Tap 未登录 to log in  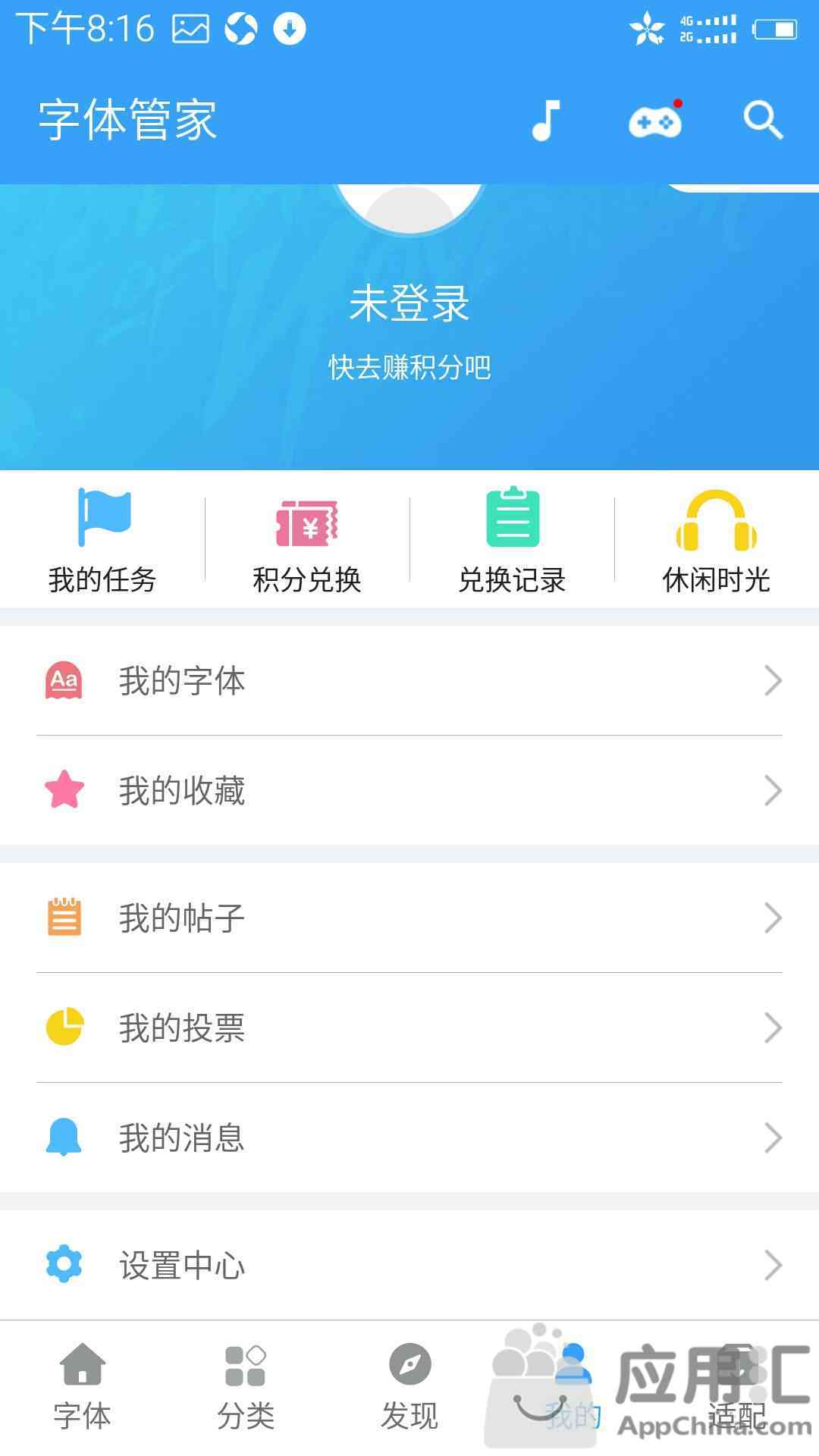pos(409,303)
